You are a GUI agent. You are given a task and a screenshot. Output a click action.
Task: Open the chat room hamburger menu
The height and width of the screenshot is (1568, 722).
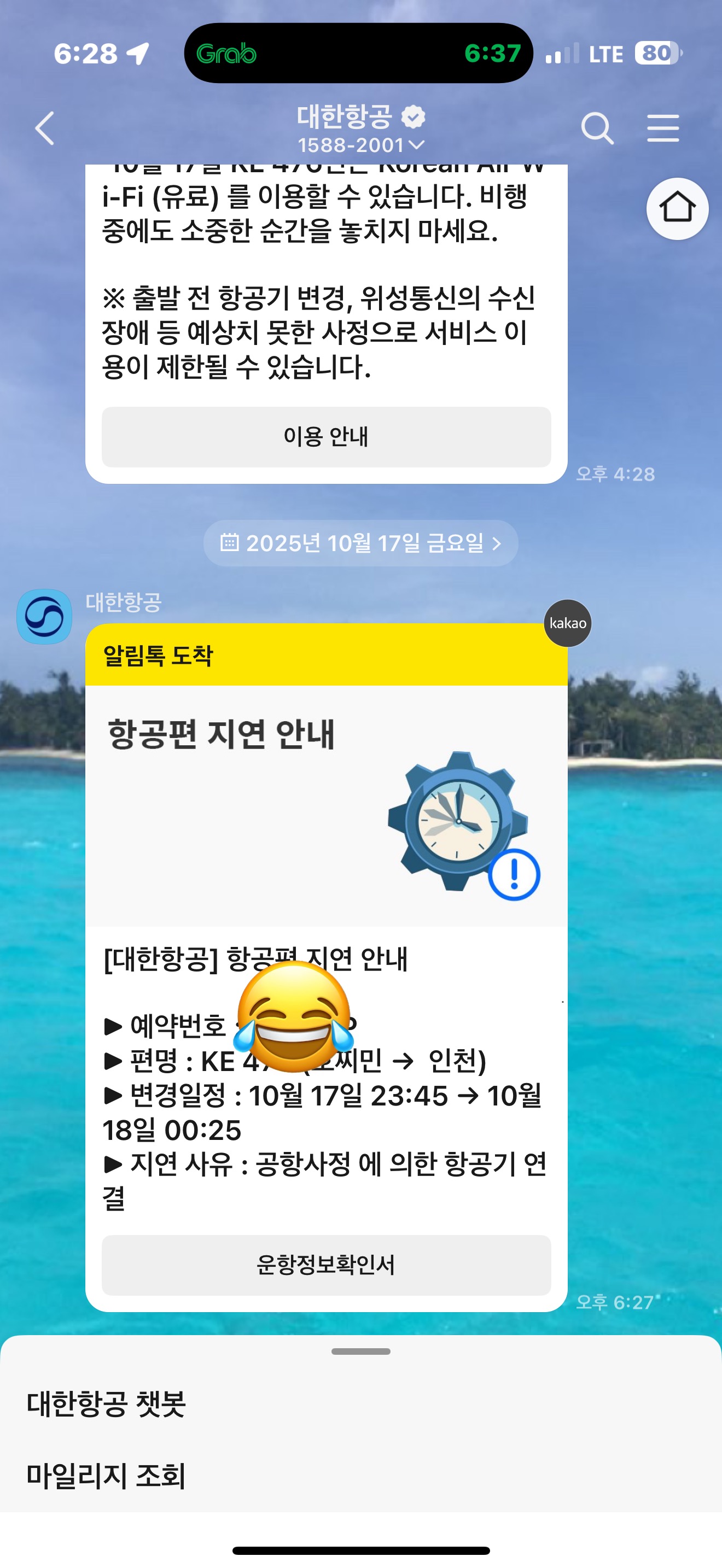pos(662,128)
